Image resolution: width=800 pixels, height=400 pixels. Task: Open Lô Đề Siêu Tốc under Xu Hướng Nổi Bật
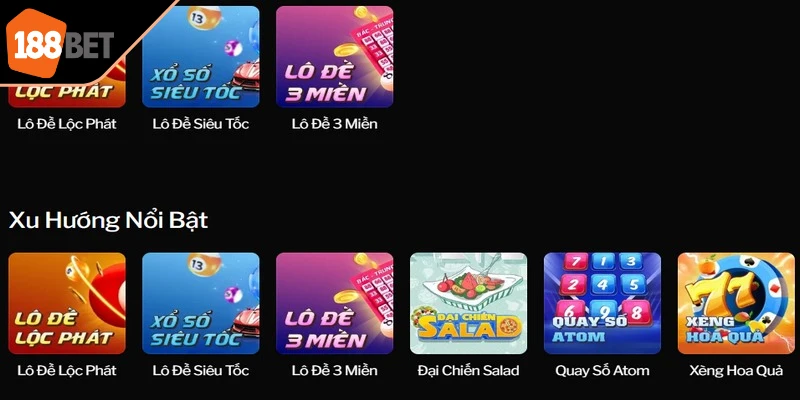[201, 303]
